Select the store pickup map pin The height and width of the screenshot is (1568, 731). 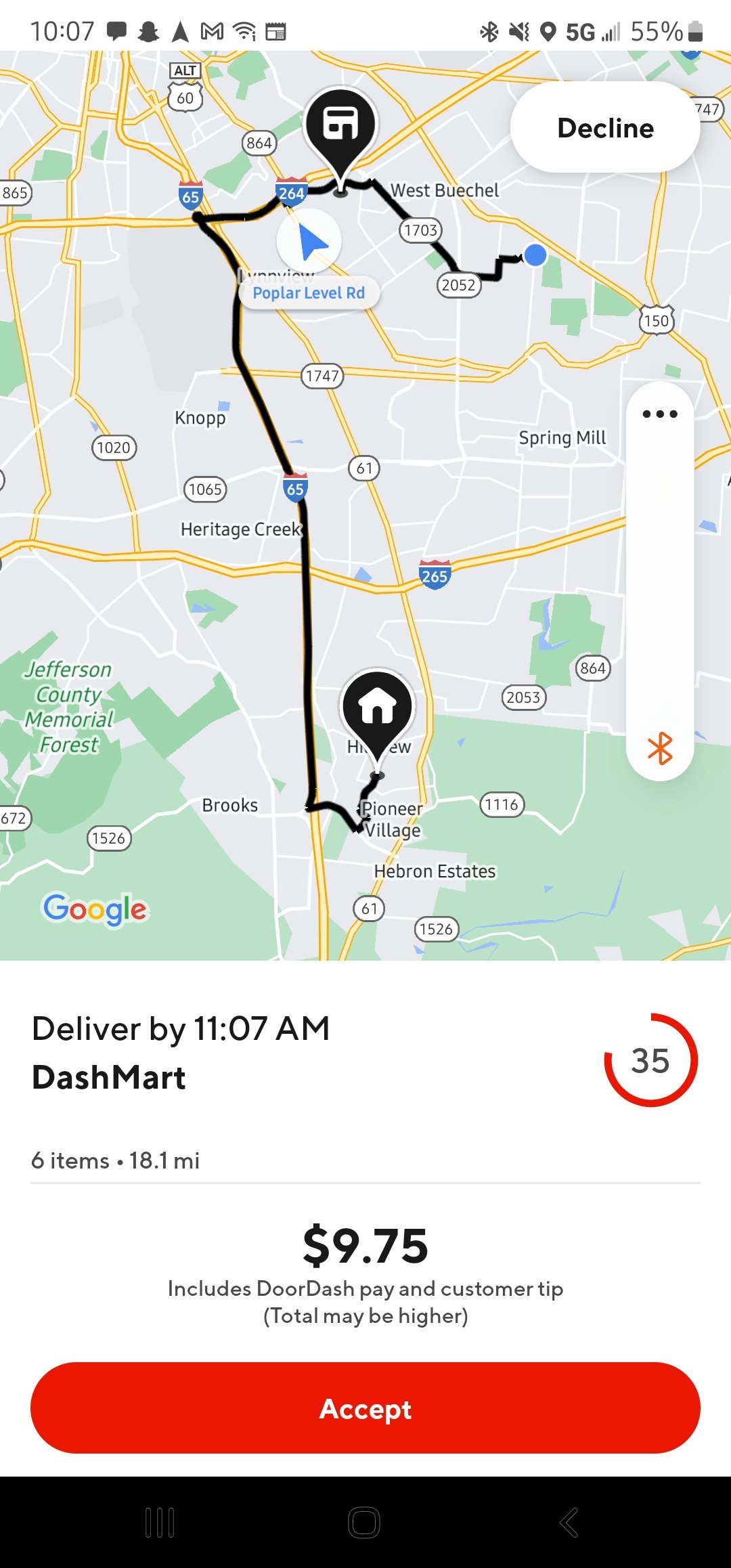click(340, 127)
